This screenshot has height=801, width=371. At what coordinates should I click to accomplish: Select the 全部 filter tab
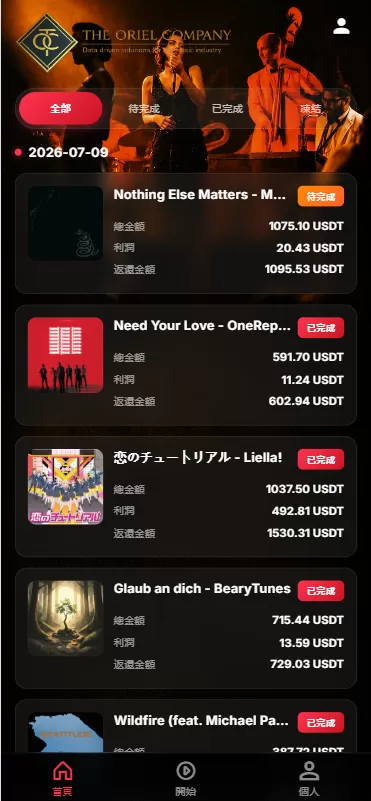[x=60, y=108]
